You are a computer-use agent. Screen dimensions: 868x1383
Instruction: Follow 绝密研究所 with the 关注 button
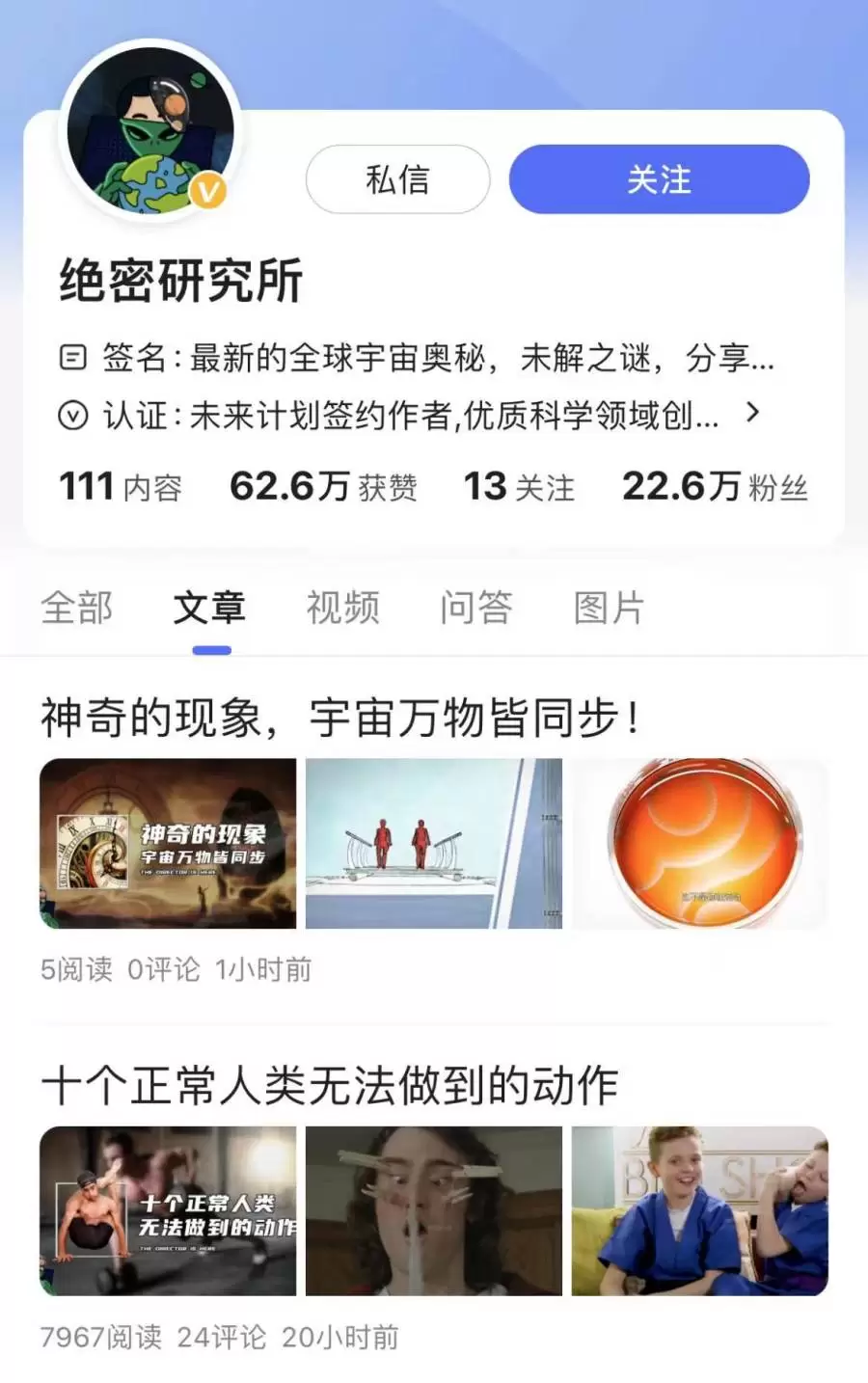tap(659, 179)
